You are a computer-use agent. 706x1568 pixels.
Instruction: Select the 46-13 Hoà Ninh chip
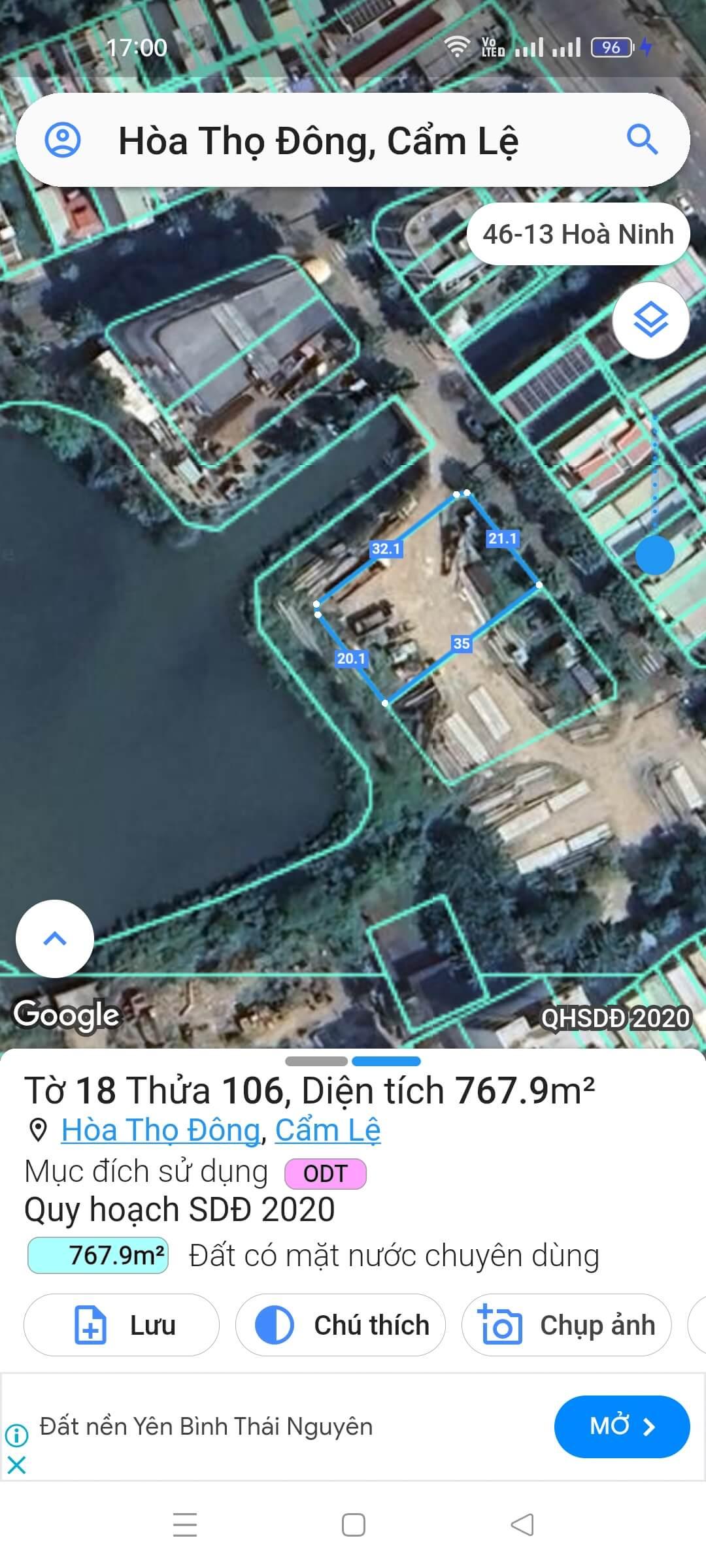[x=578, y=234]
